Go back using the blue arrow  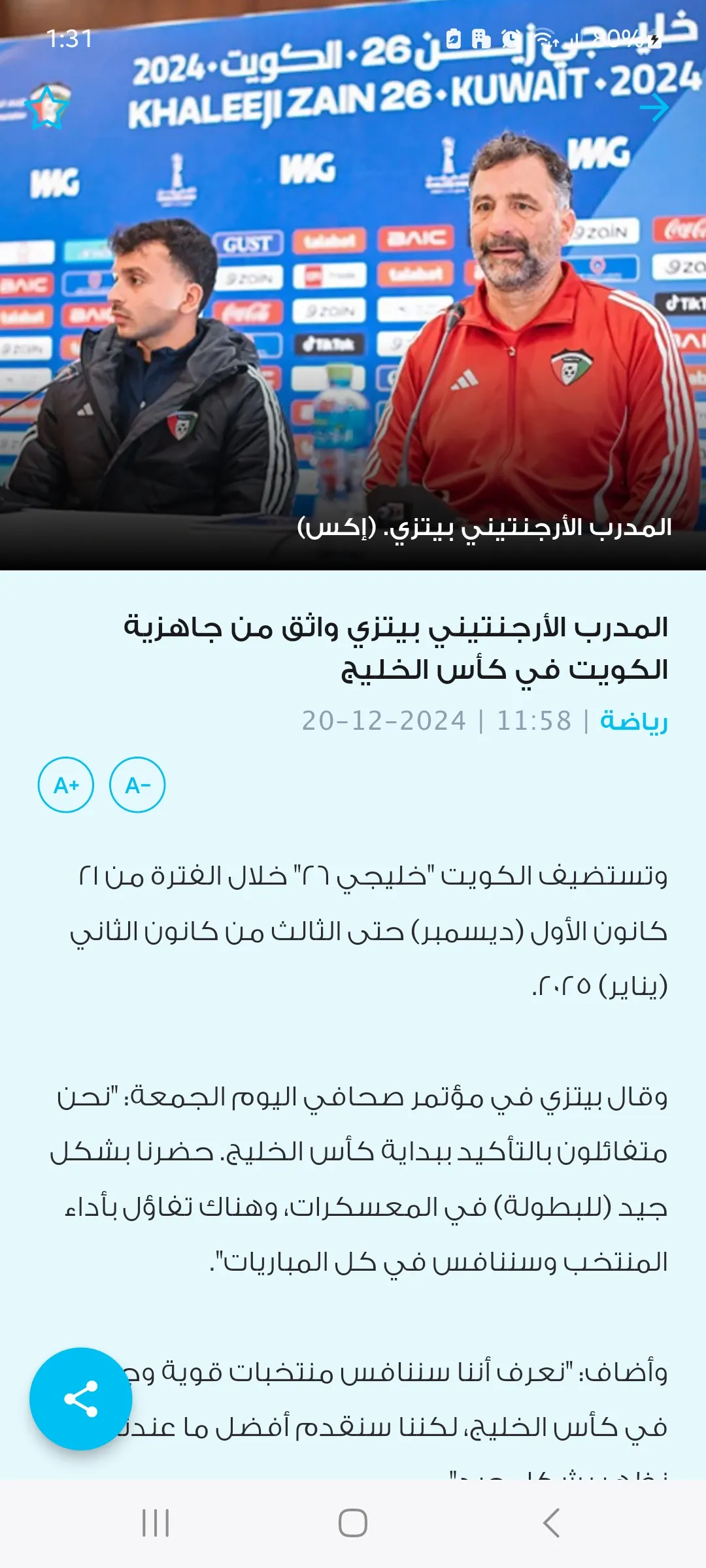pyautogui.click(x=654, y=107)
